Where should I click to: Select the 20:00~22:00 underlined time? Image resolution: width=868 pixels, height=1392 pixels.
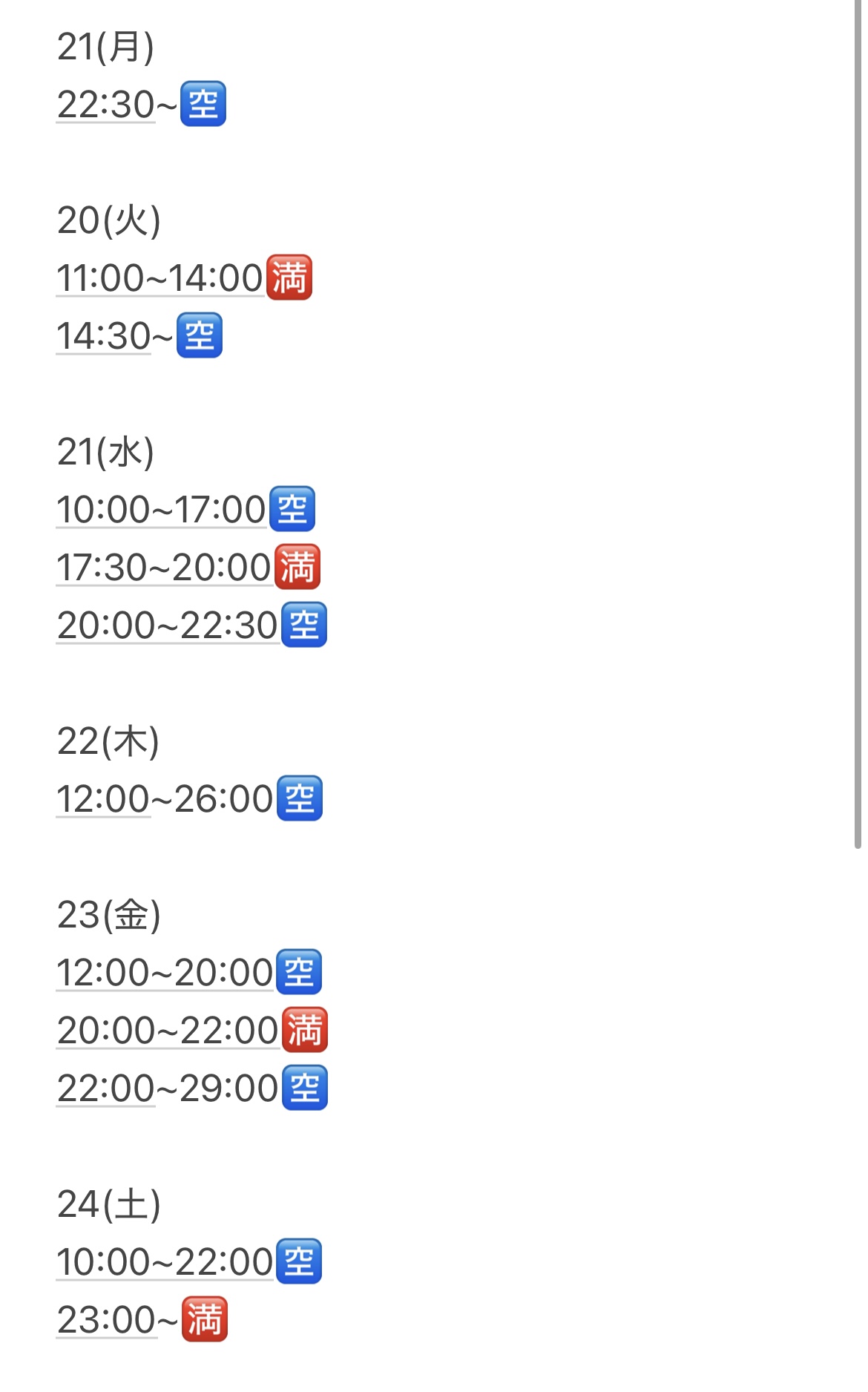tap(168, 1031)
